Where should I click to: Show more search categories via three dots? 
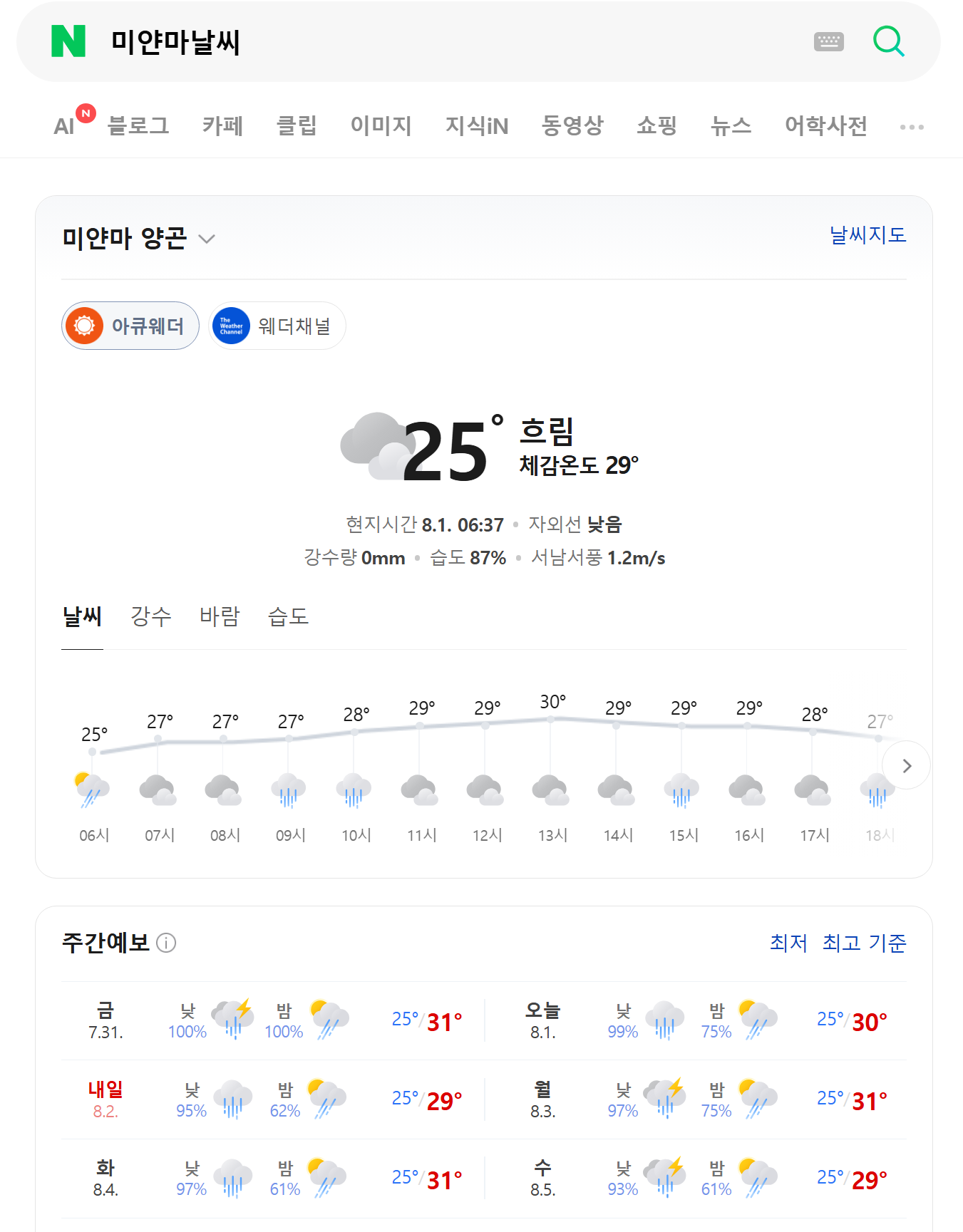tap(912, 127)
